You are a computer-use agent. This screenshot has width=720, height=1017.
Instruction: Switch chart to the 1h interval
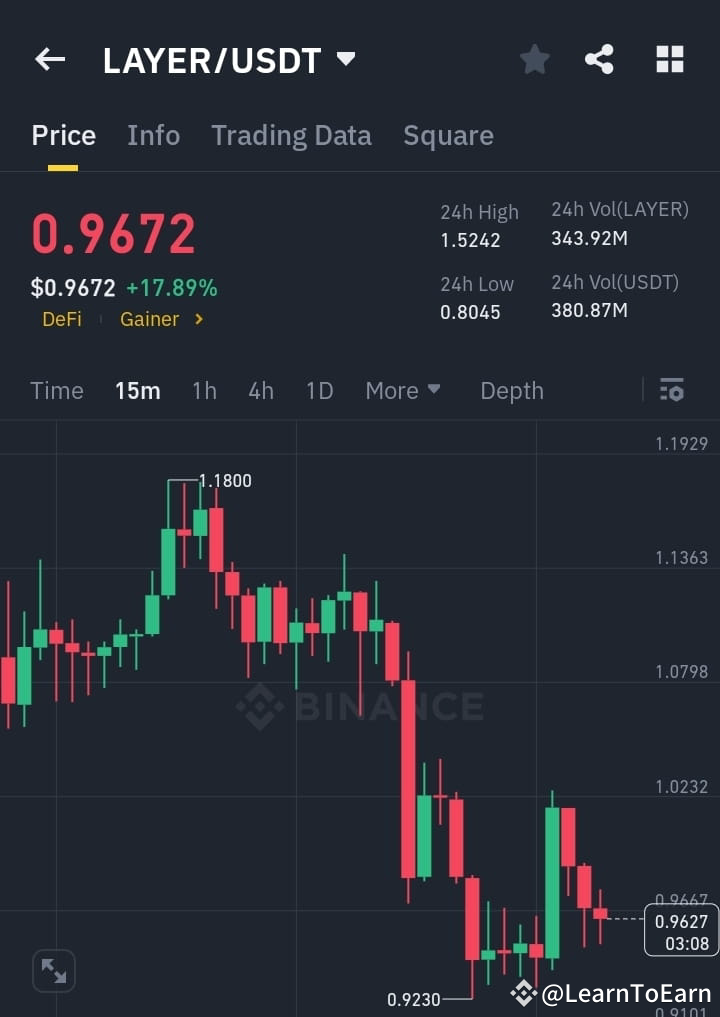204,391
